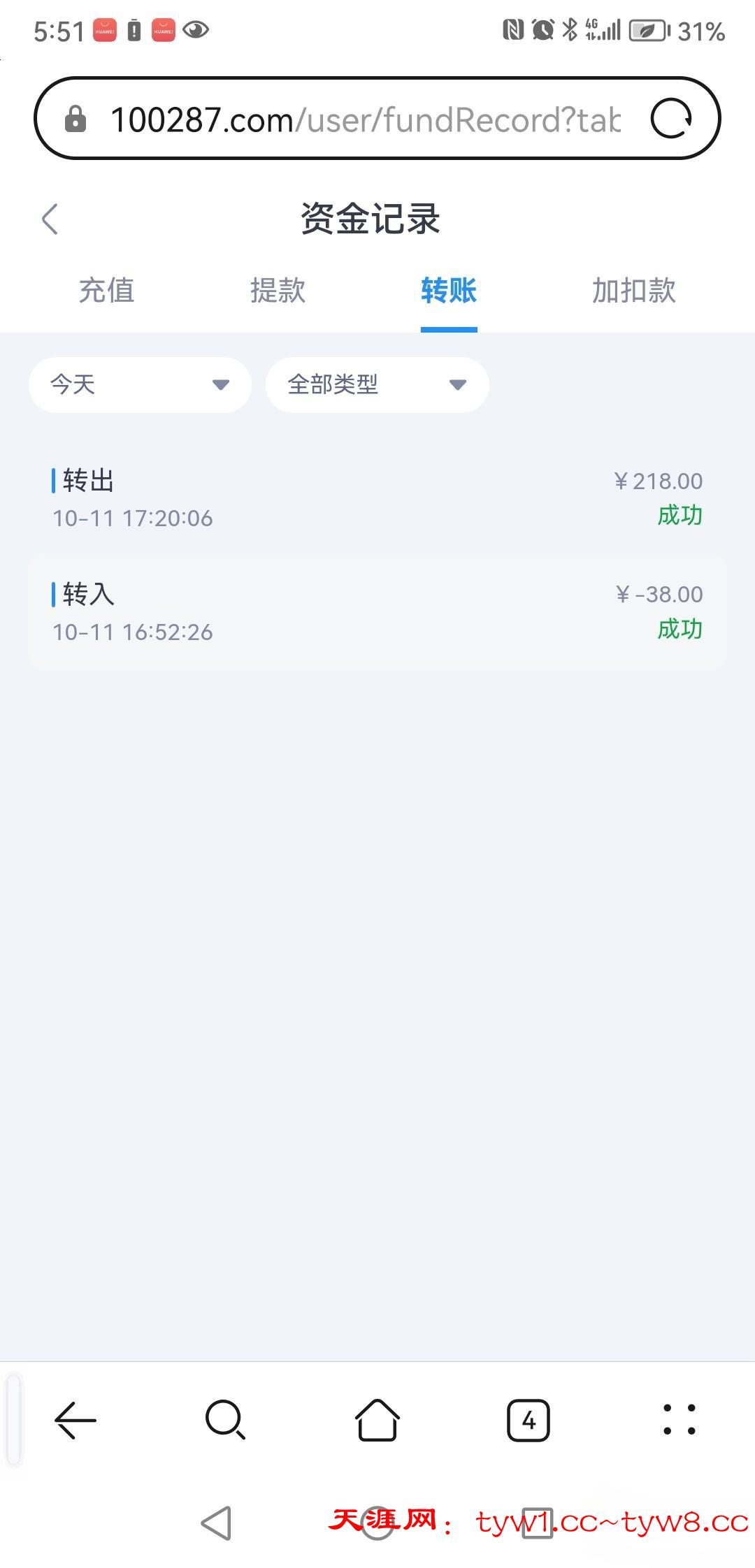Screen dimensions: 755x1568
Task: Expand the 全部类型 type filter dropdown
Action: click(x=377, y=384)
